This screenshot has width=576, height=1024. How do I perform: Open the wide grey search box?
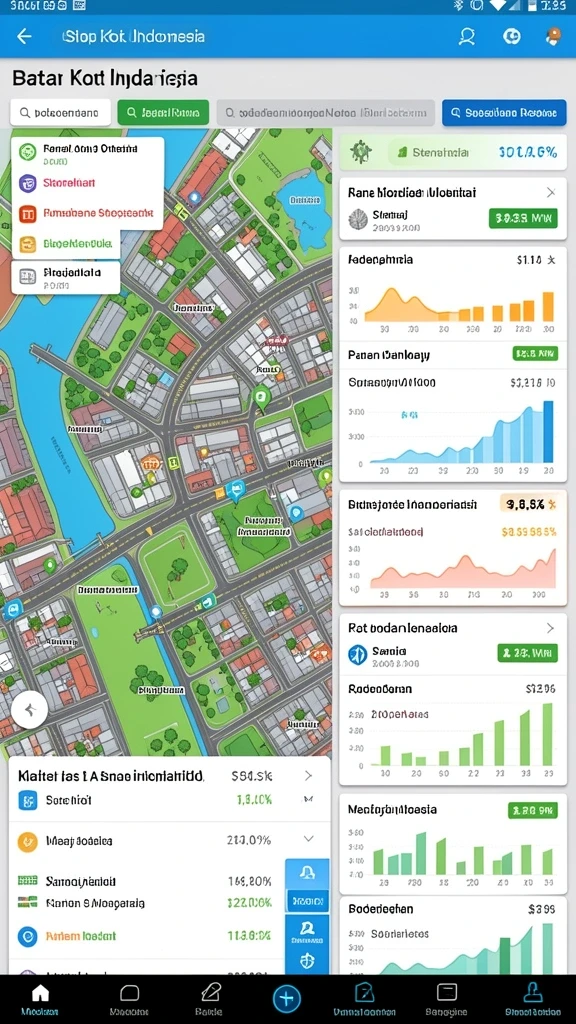325,112
